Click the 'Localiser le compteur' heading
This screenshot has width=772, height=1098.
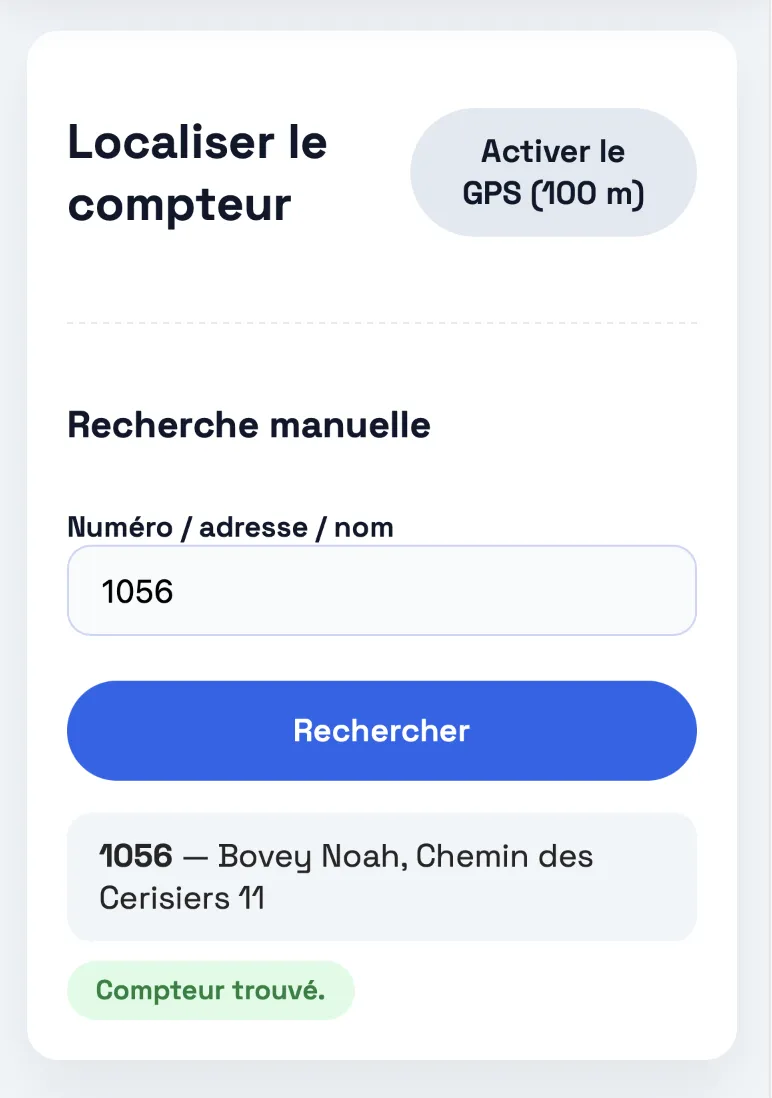196,172
